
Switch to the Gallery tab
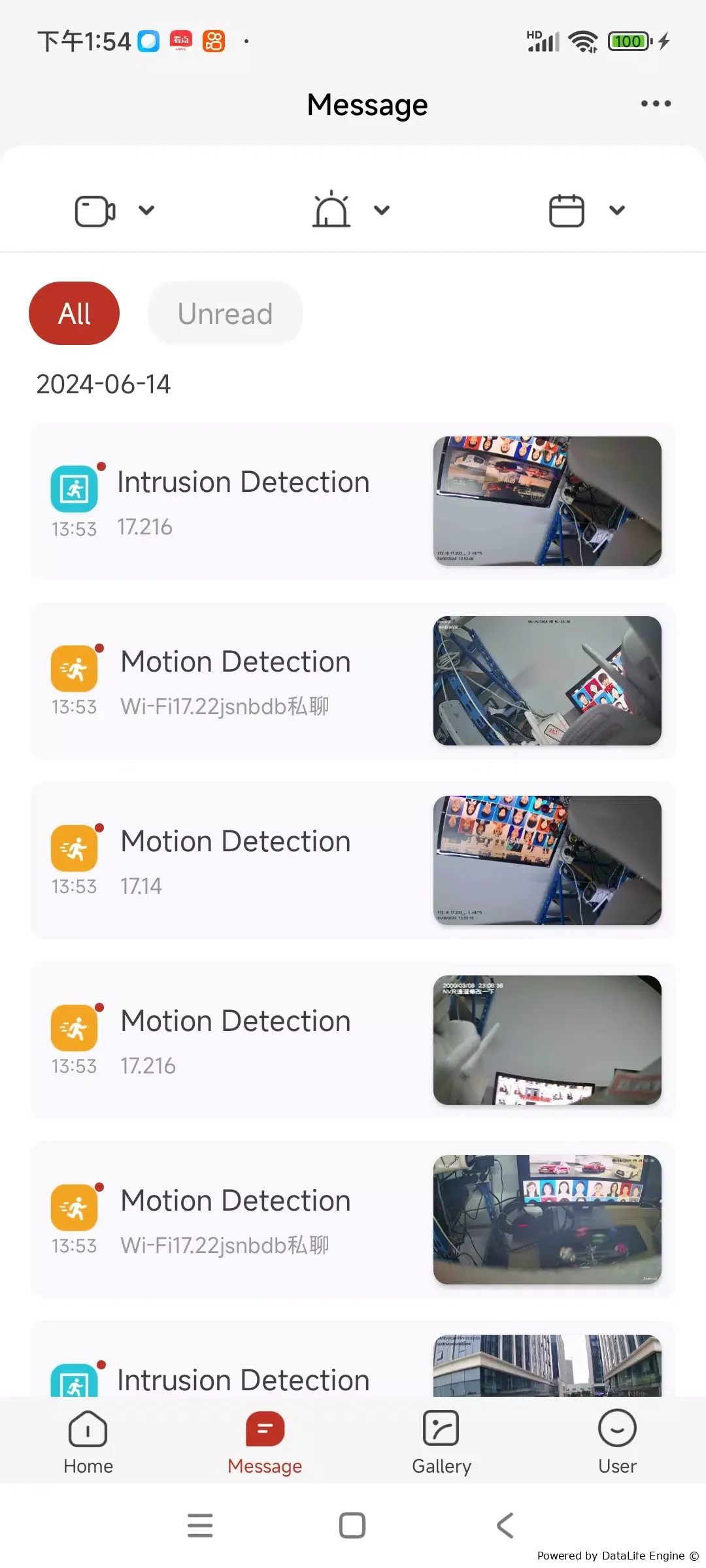(x=441, y=1442)
